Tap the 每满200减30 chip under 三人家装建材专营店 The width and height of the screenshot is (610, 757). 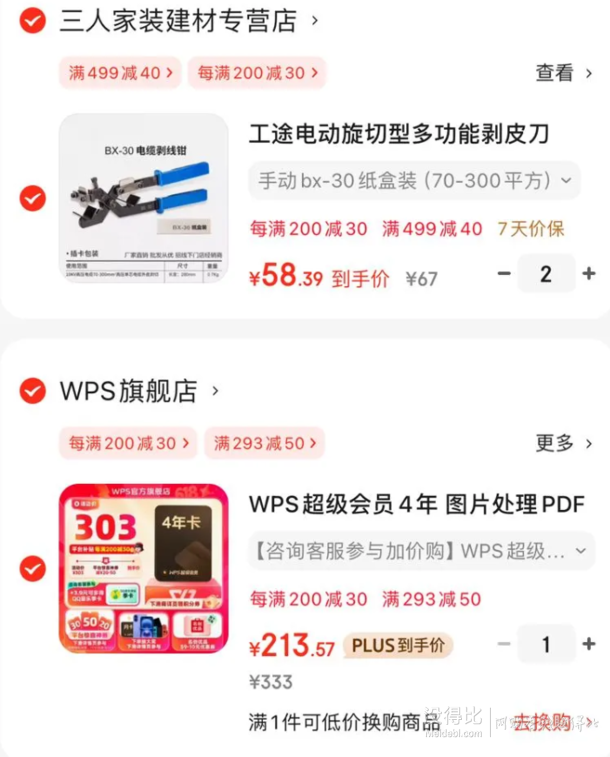[257, 73]
